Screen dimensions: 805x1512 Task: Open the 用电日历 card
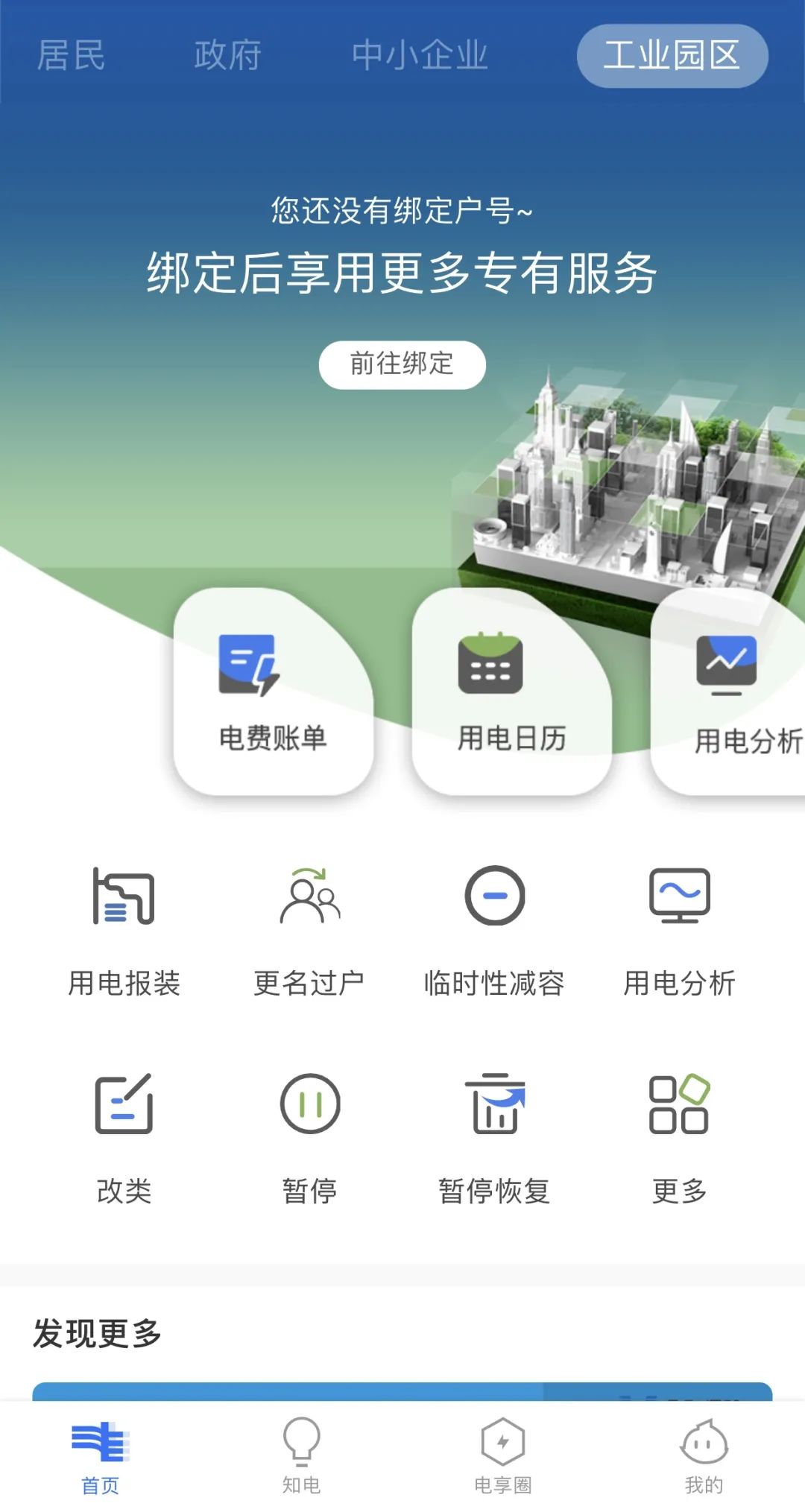point(511,692)
